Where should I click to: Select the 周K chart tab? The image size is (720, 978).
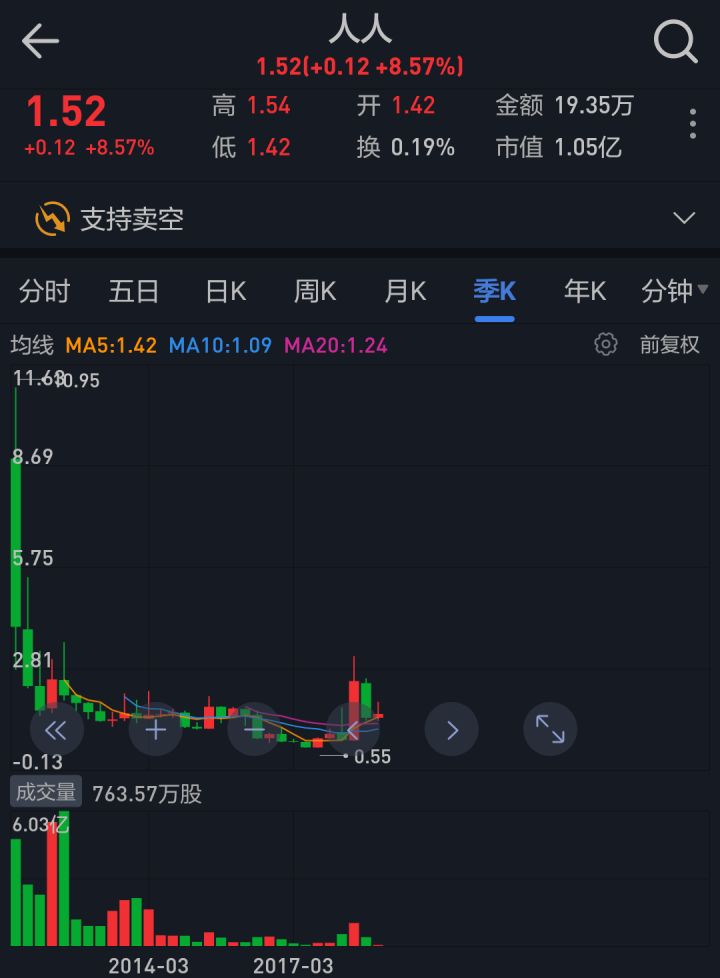(315, 291)
